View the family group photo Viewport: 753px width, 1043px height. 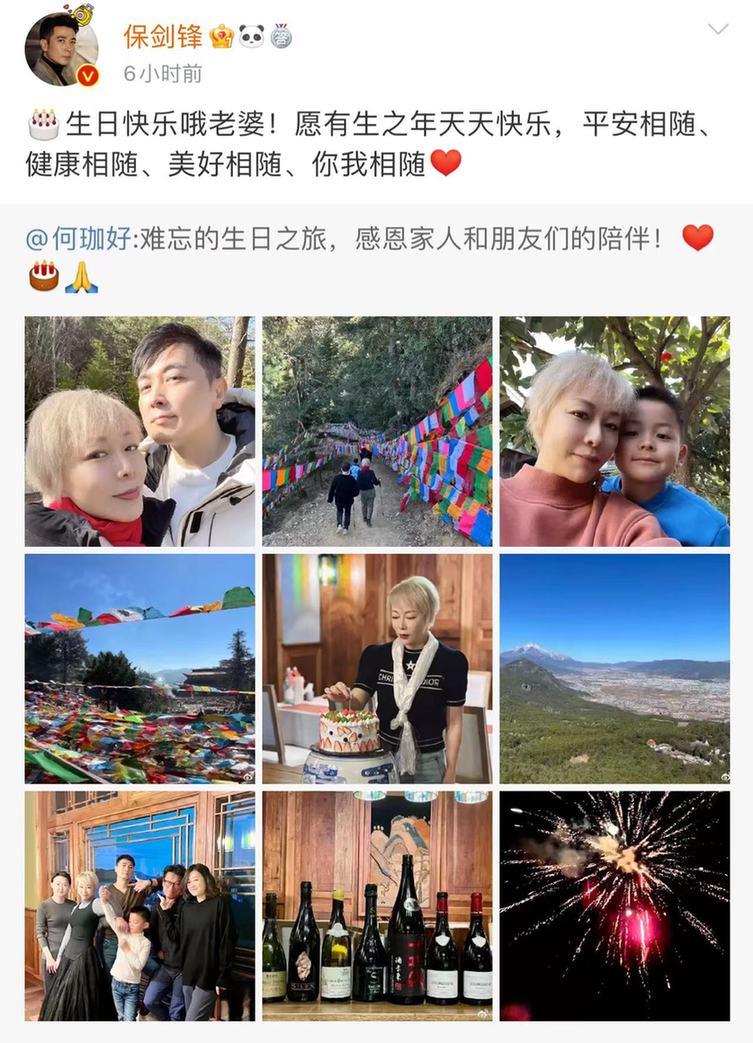[x=140, y=905]
